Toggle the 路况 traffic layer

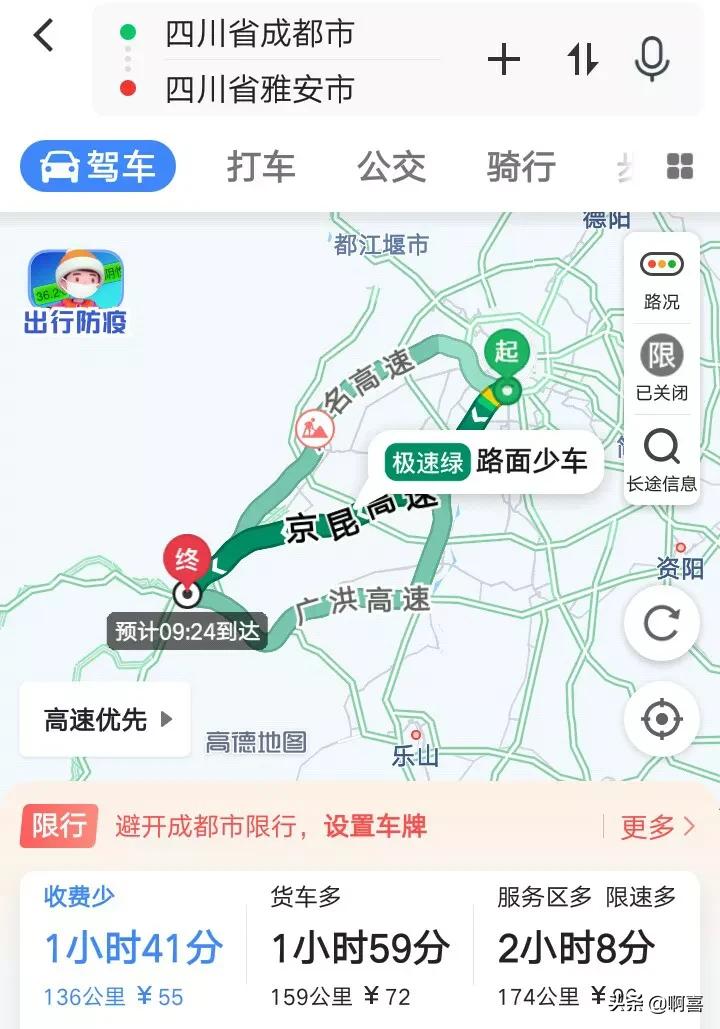[x=662, y=278]
